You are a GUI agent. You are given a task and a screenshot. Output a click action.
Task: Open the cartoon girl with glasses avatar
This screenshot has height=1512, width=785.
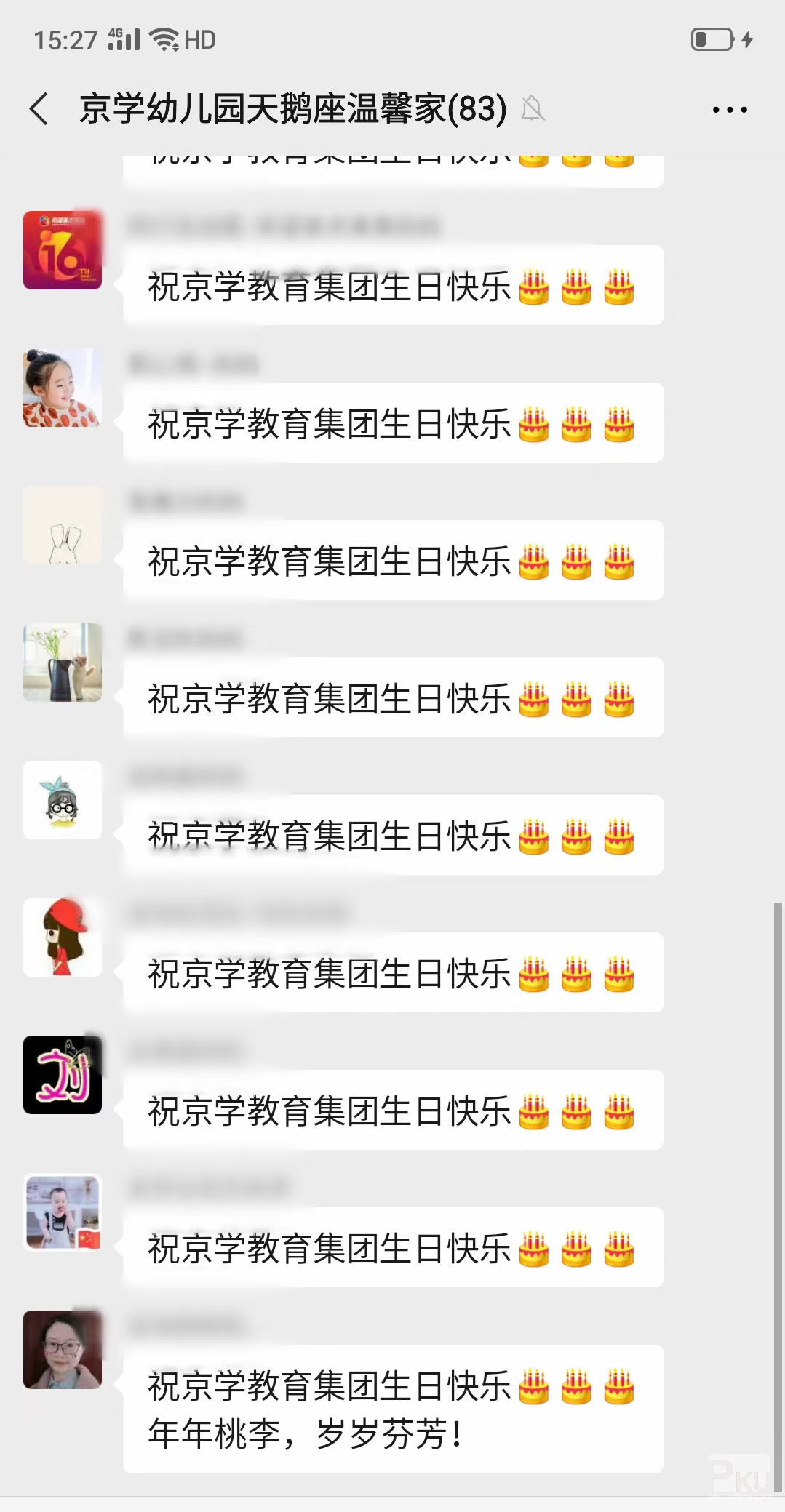(63, 800)
